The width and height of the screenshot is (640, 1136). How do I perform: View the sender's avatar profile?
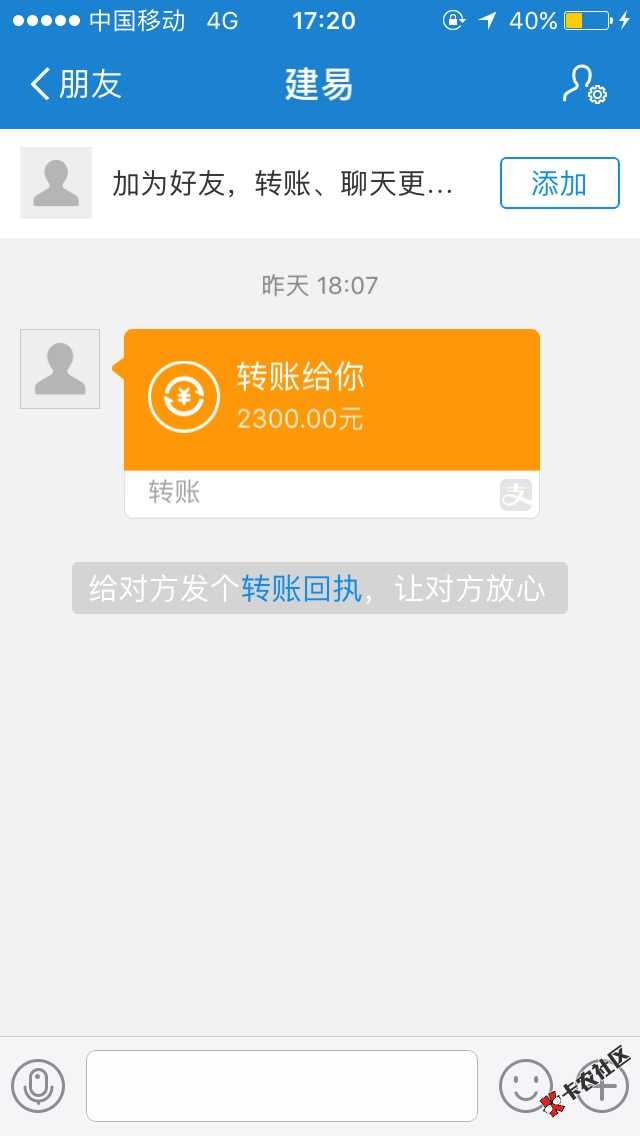[60, 369]
